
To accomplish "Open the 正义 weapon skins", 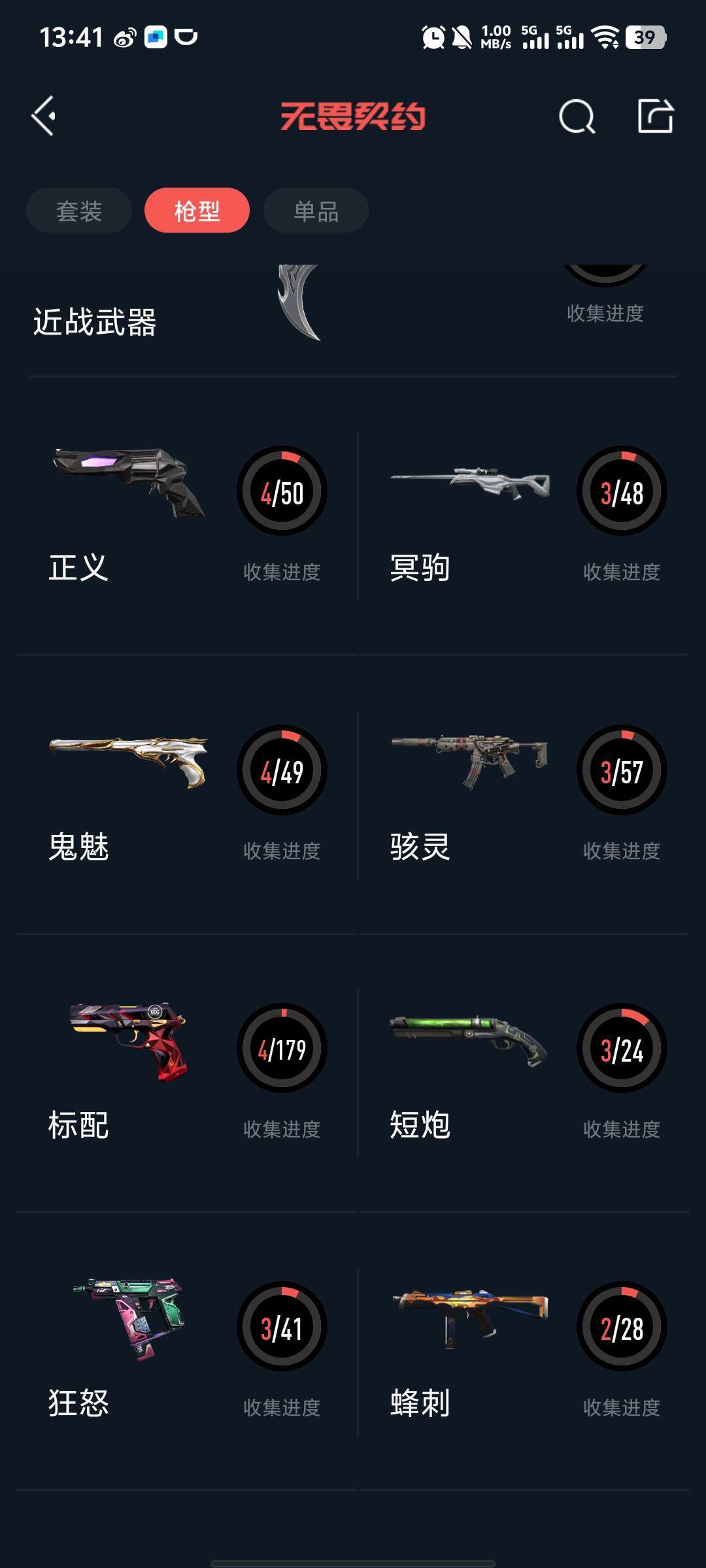I will tap(186, 516).
